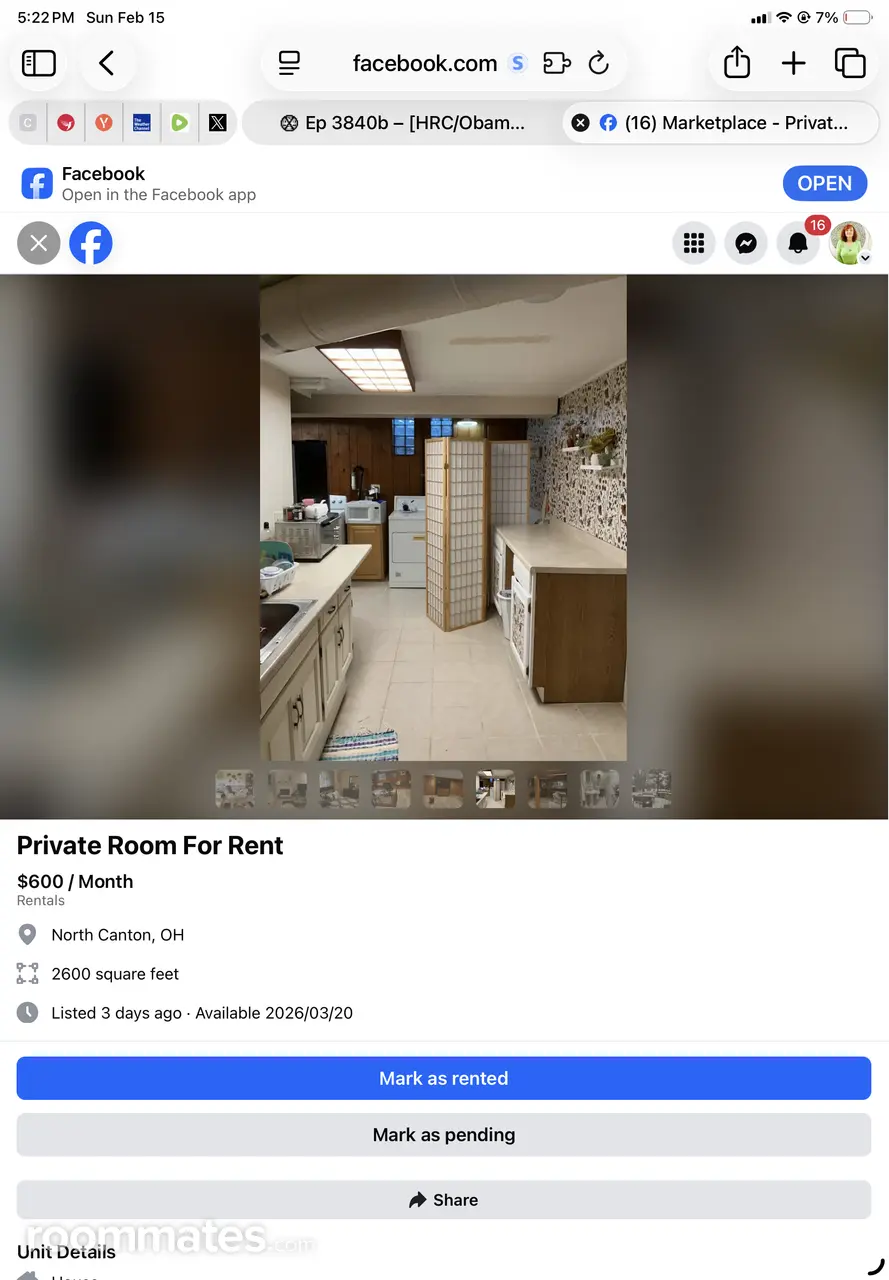Share this room listing
Viewport: 889px width, 1280px height.
click(x=444, y=1200)
